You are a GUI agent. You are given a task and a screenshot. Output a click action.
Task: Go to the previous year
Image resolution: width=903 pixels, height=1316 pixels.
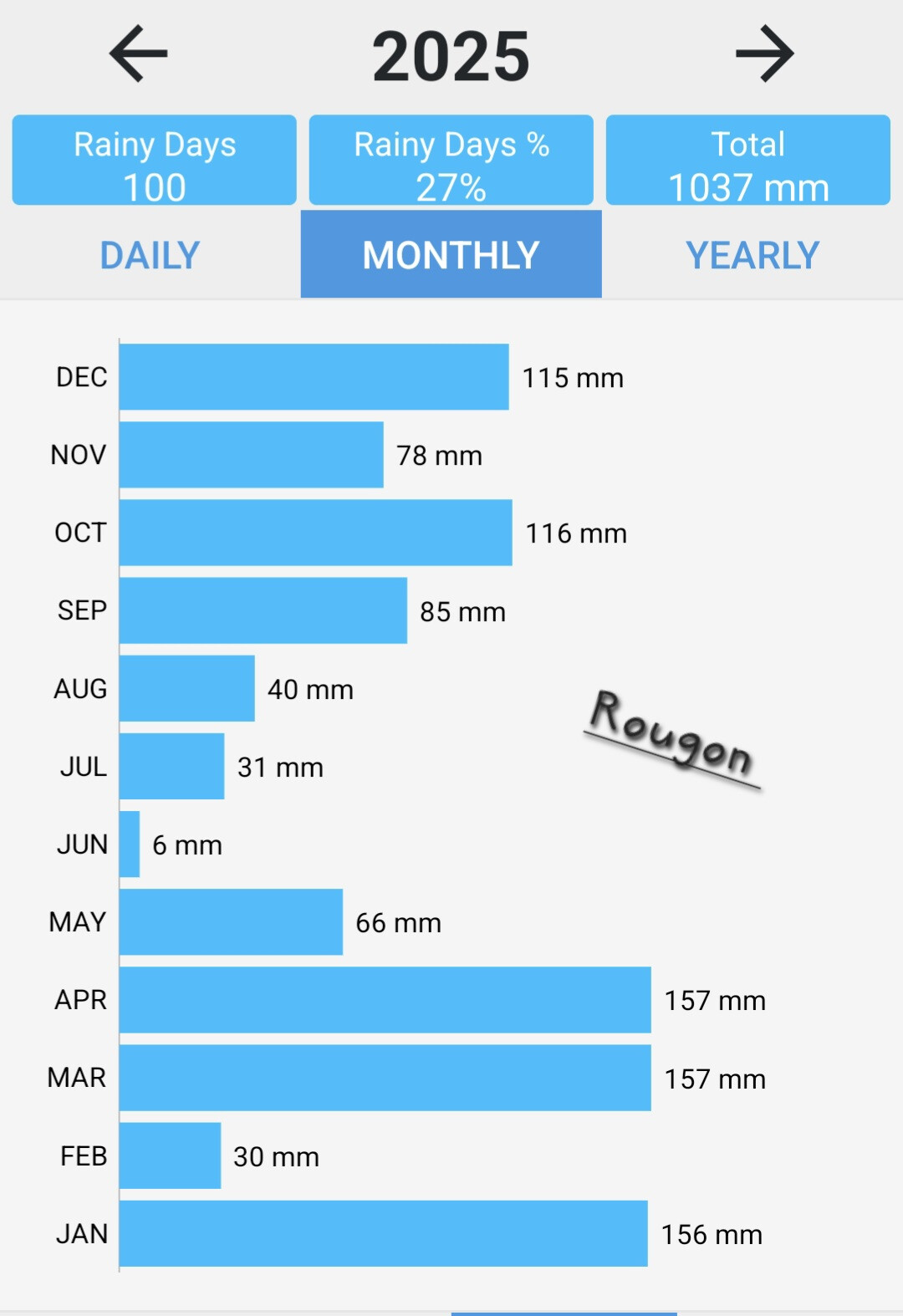[139, 54]
